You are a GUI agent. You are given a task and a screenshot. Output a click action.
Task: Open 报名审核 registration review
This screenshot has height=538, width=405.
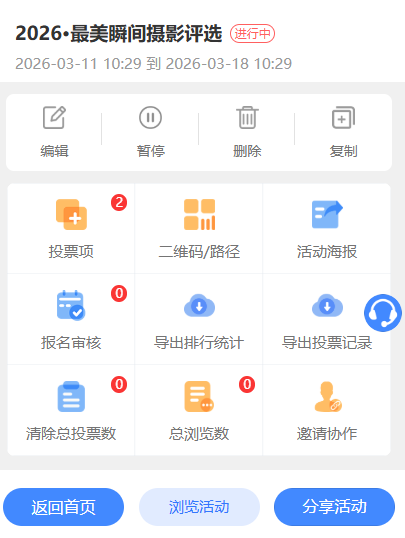(71, 319)
